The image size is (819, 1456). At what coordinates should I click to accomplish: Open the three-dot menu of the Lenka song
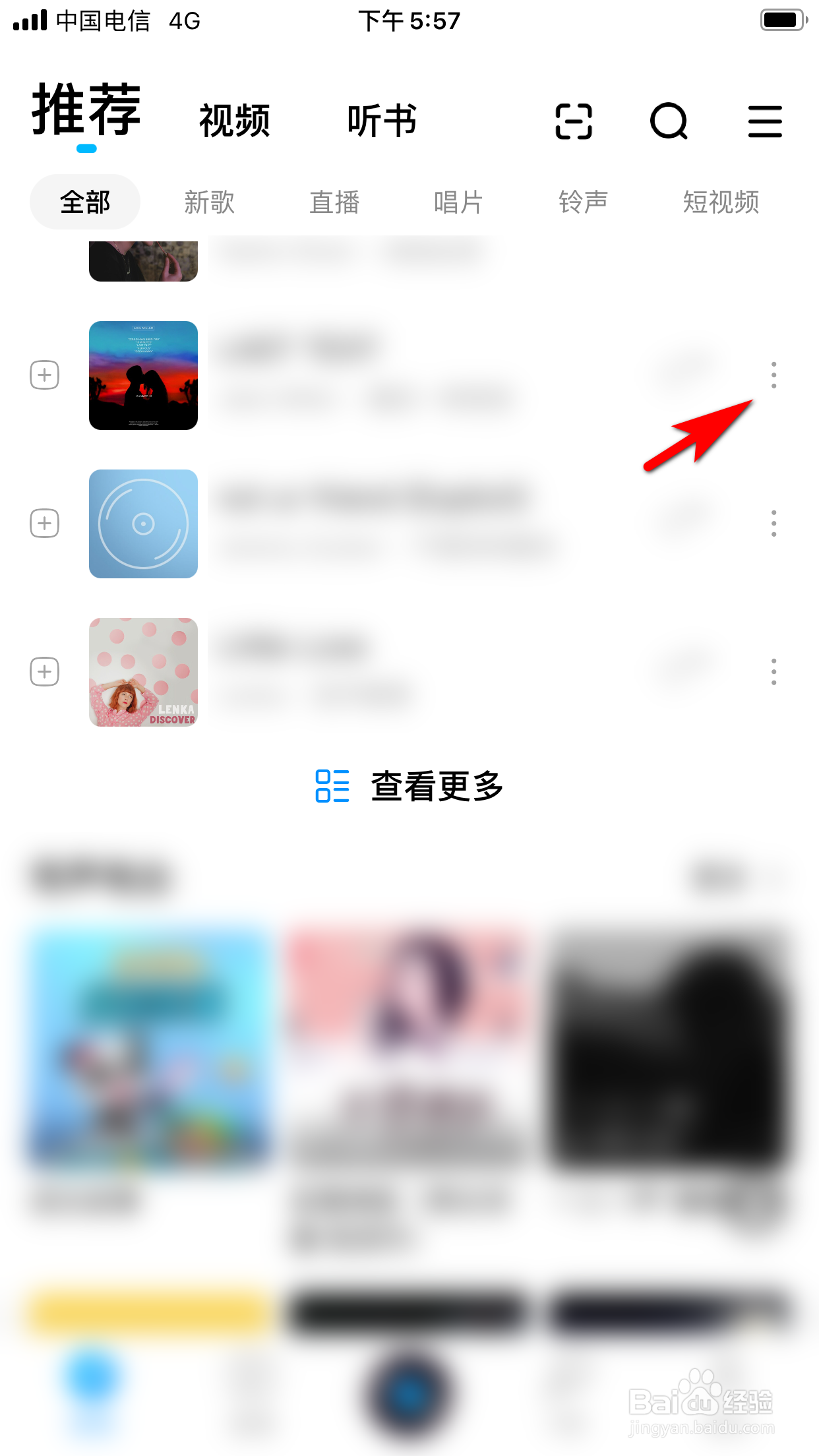click(773, 671)
